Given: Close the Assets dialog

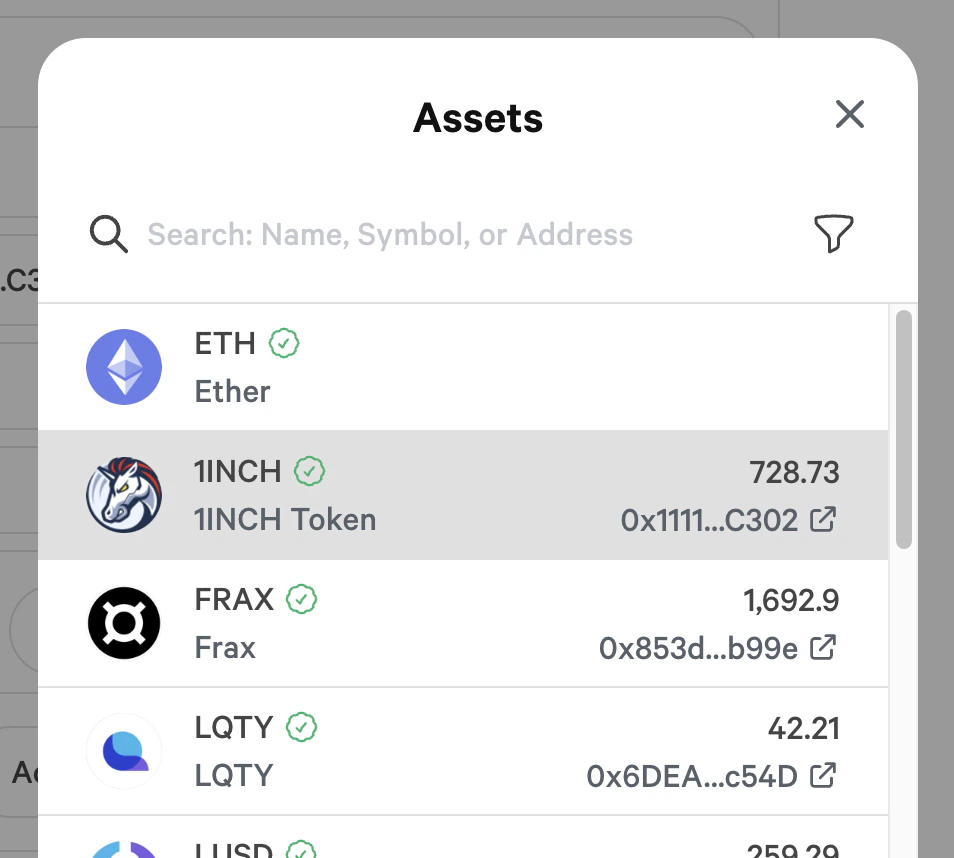Looking at the screenshot, I should click(849, 115).
